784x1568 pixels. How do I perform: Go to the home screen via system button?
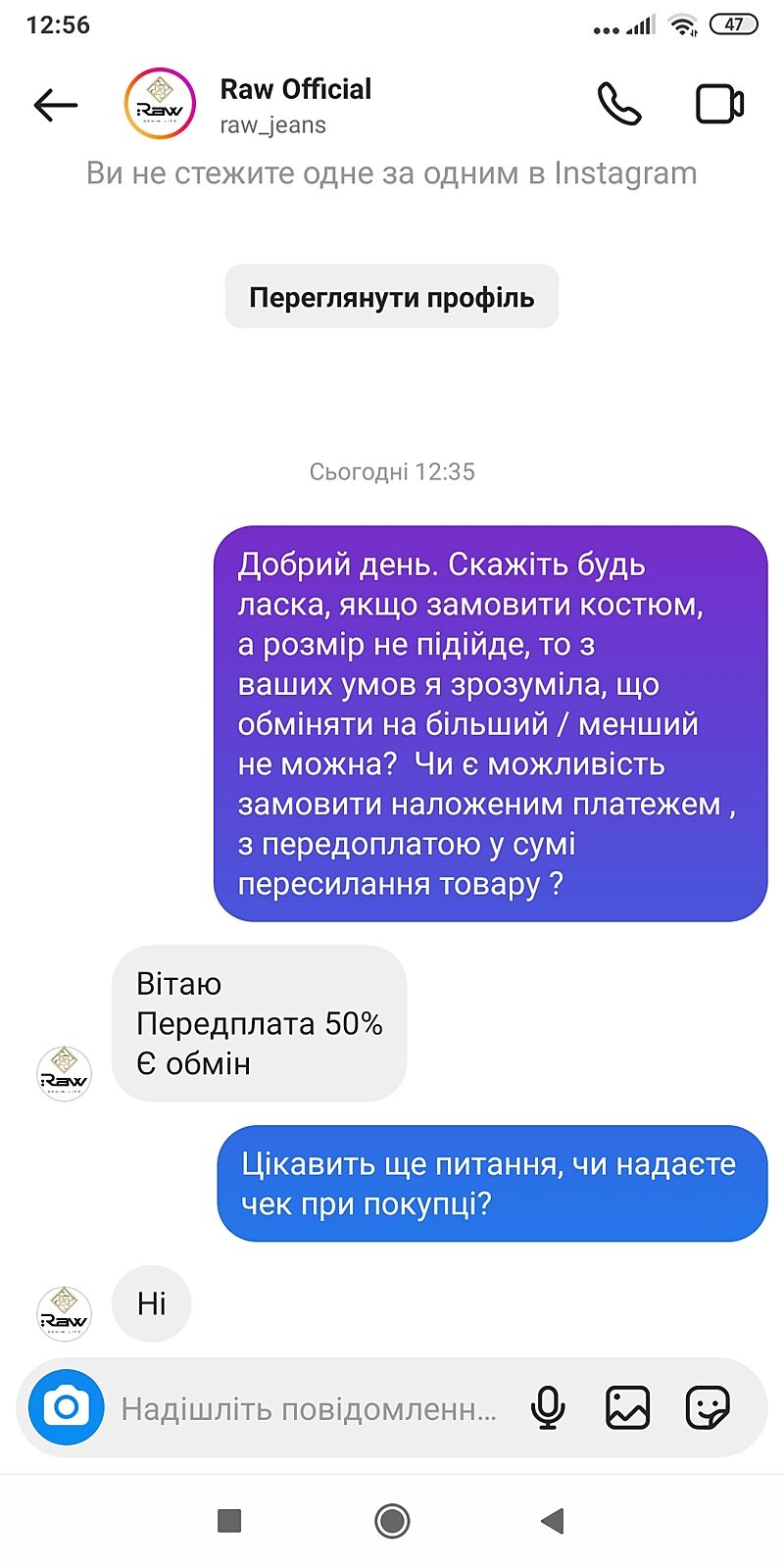tap(392, 1521)
